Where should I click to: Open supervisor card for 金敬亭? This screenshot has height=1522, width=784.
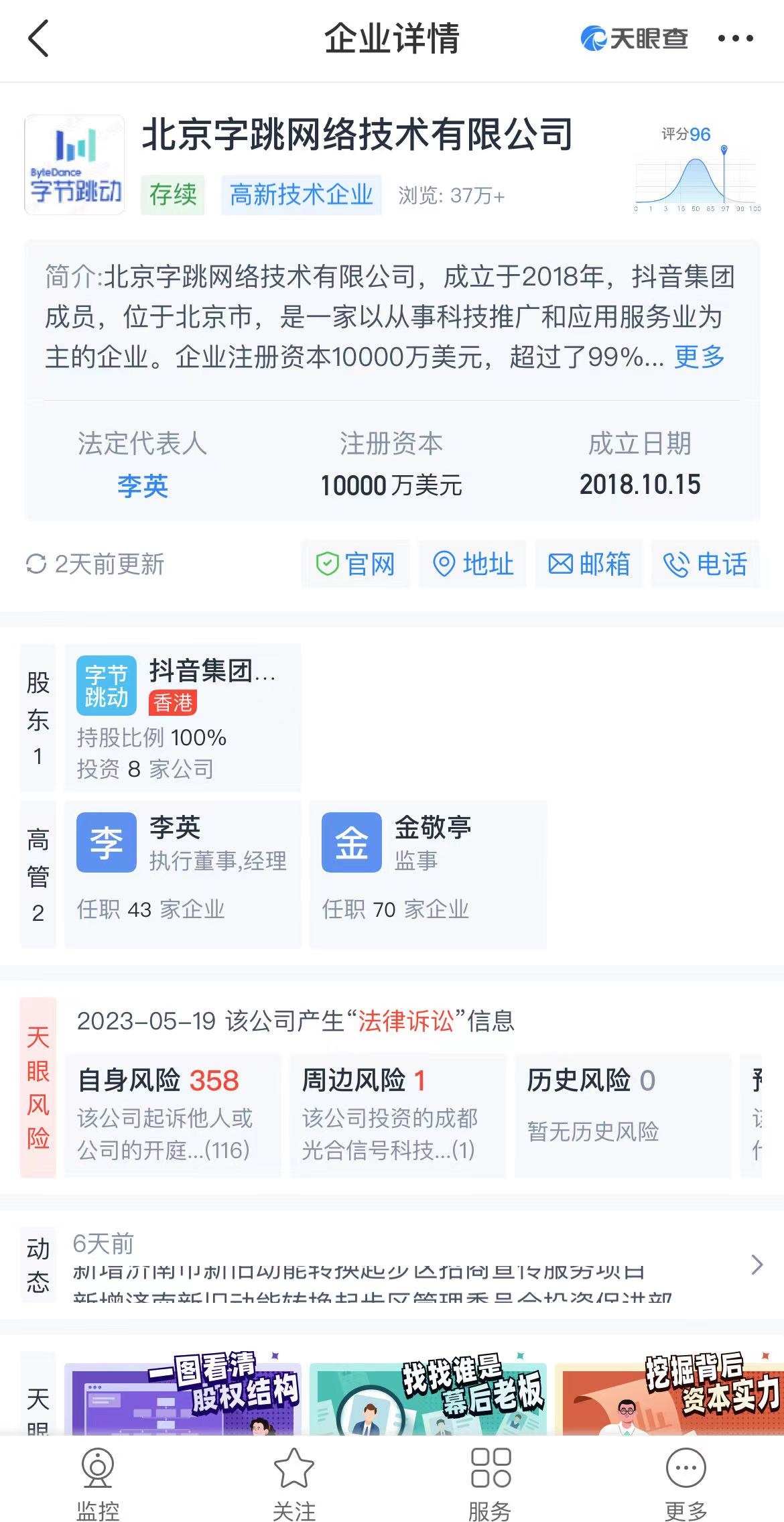(x=428, y=874)
